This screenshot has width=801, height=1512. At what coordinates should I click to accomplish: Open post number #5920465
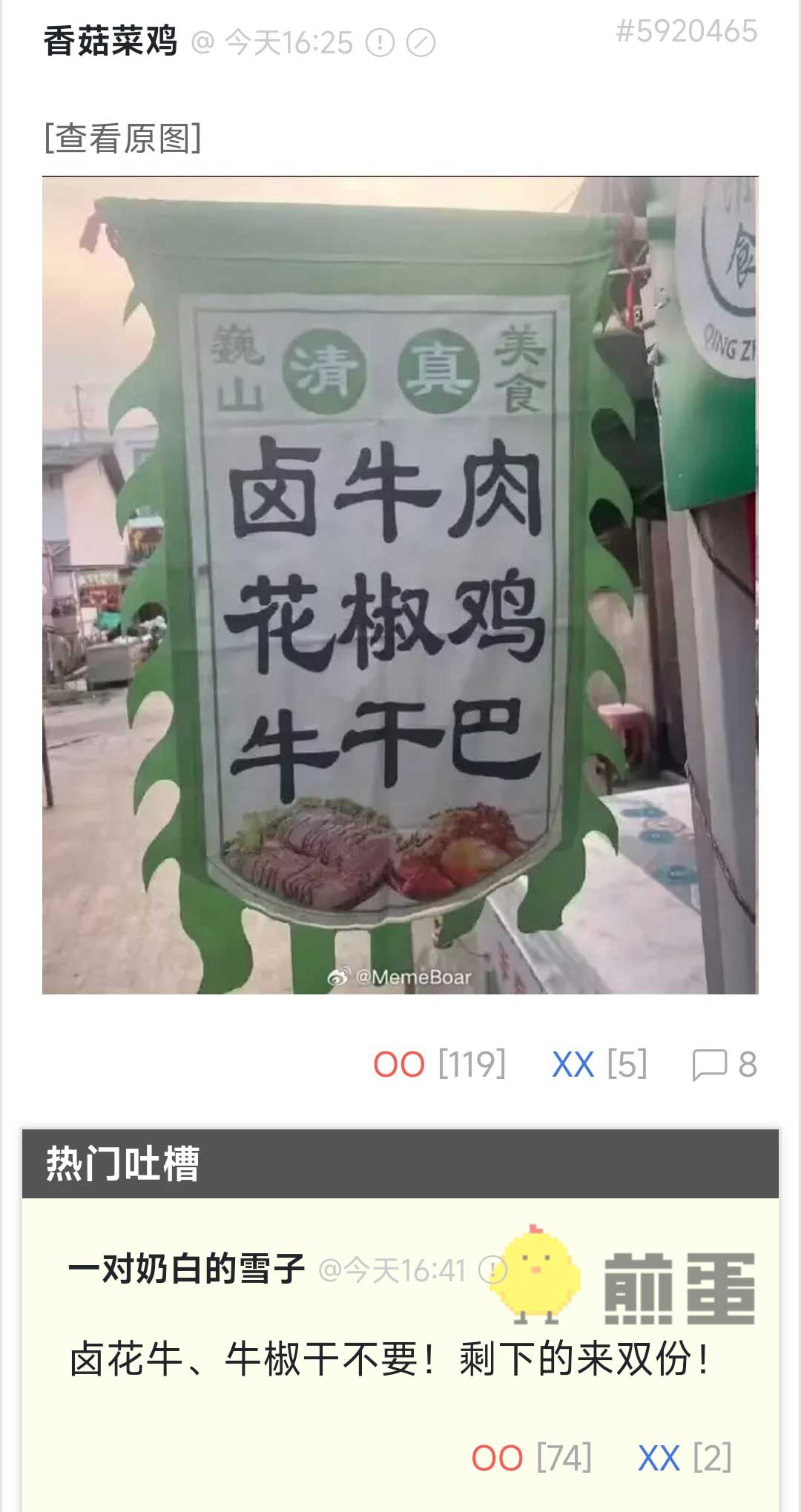point(686,31)
